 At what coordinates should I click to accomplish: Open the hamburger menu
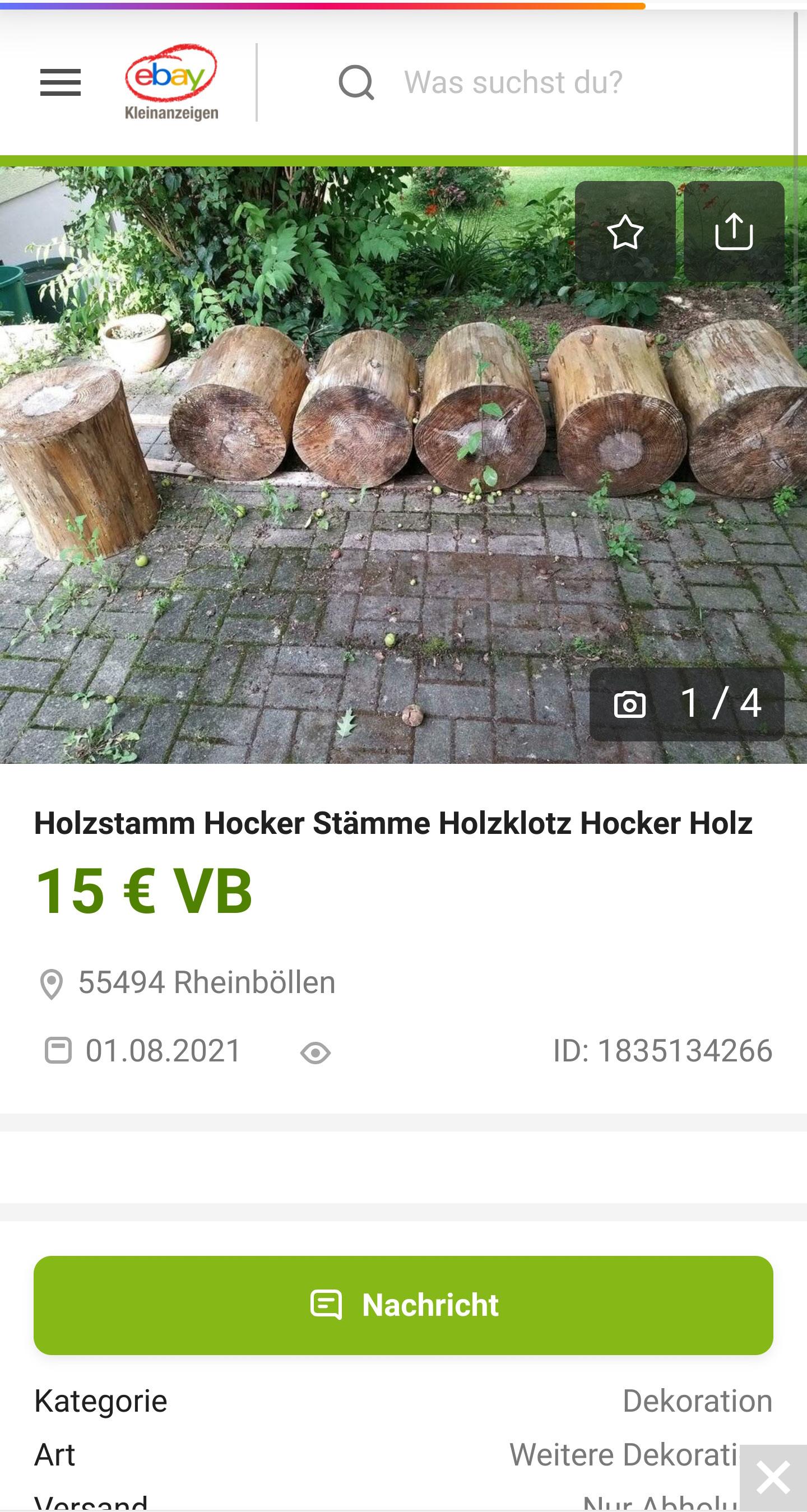pyautogui.click(x=61, y=82)
